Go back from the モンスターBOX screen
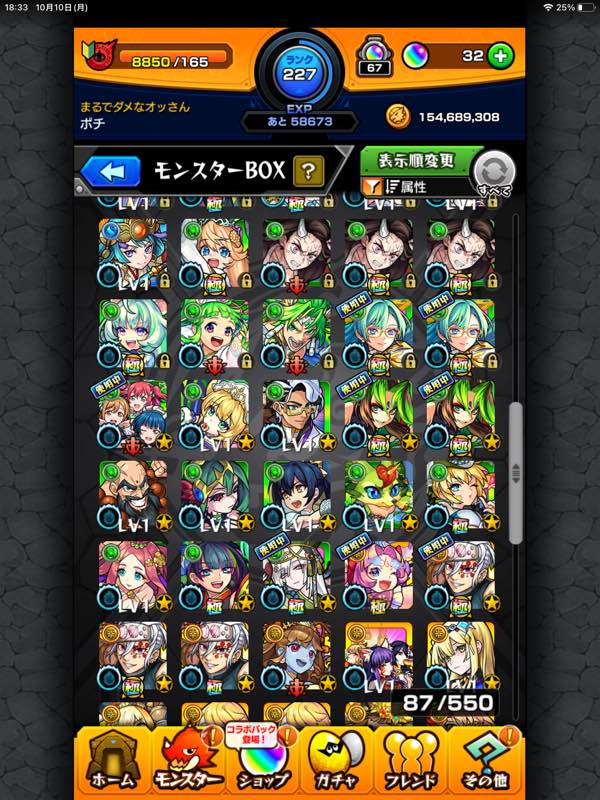The width and height of the screenshot is (600, 800). pyautogui.click(x=110, y=171)
